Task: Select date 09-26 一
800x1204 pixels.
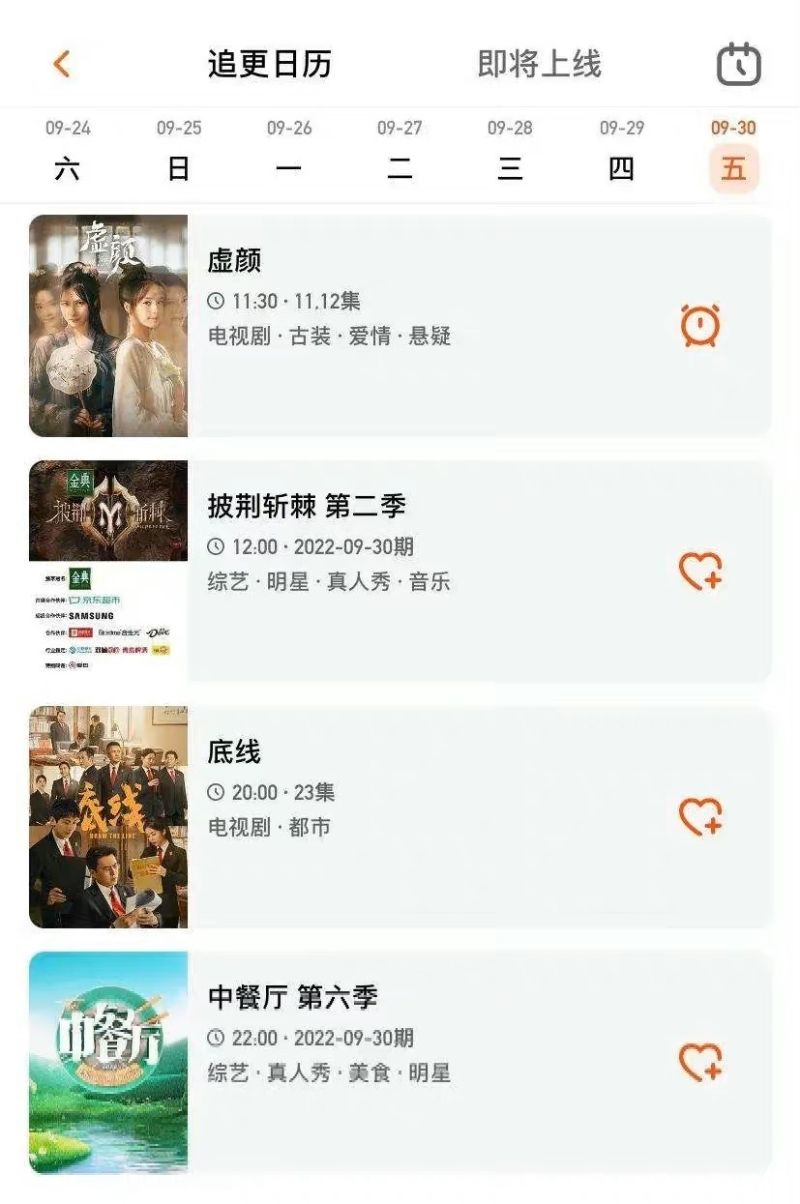Action: tap(289, 154)
